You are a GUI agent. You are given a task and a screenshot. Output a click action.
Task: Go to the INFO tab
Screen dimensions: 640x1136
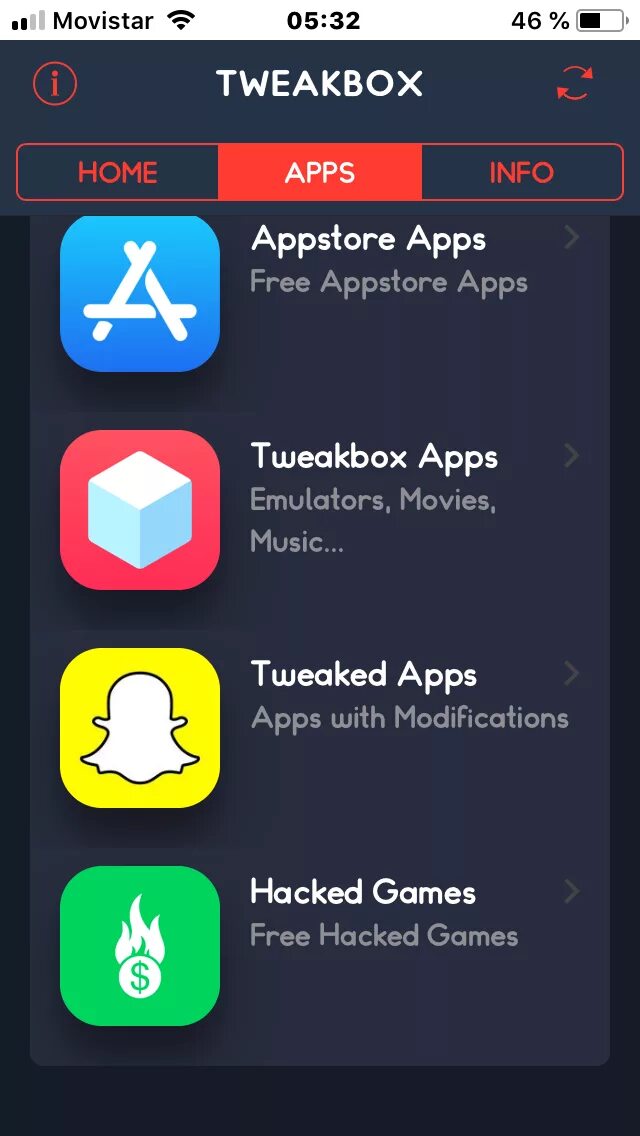(x=521, y=172)
